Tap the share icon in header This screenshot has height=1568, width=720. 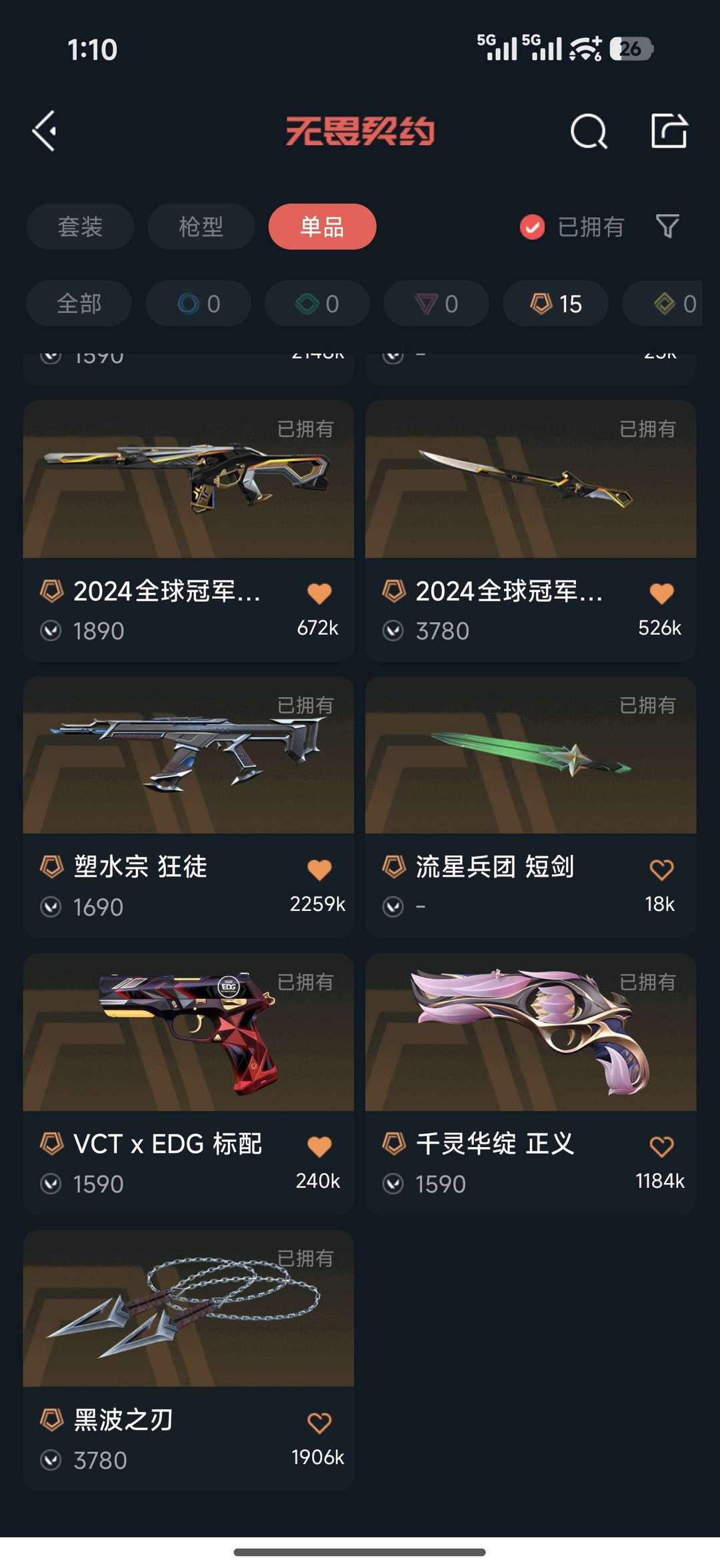tap(669, 131)
